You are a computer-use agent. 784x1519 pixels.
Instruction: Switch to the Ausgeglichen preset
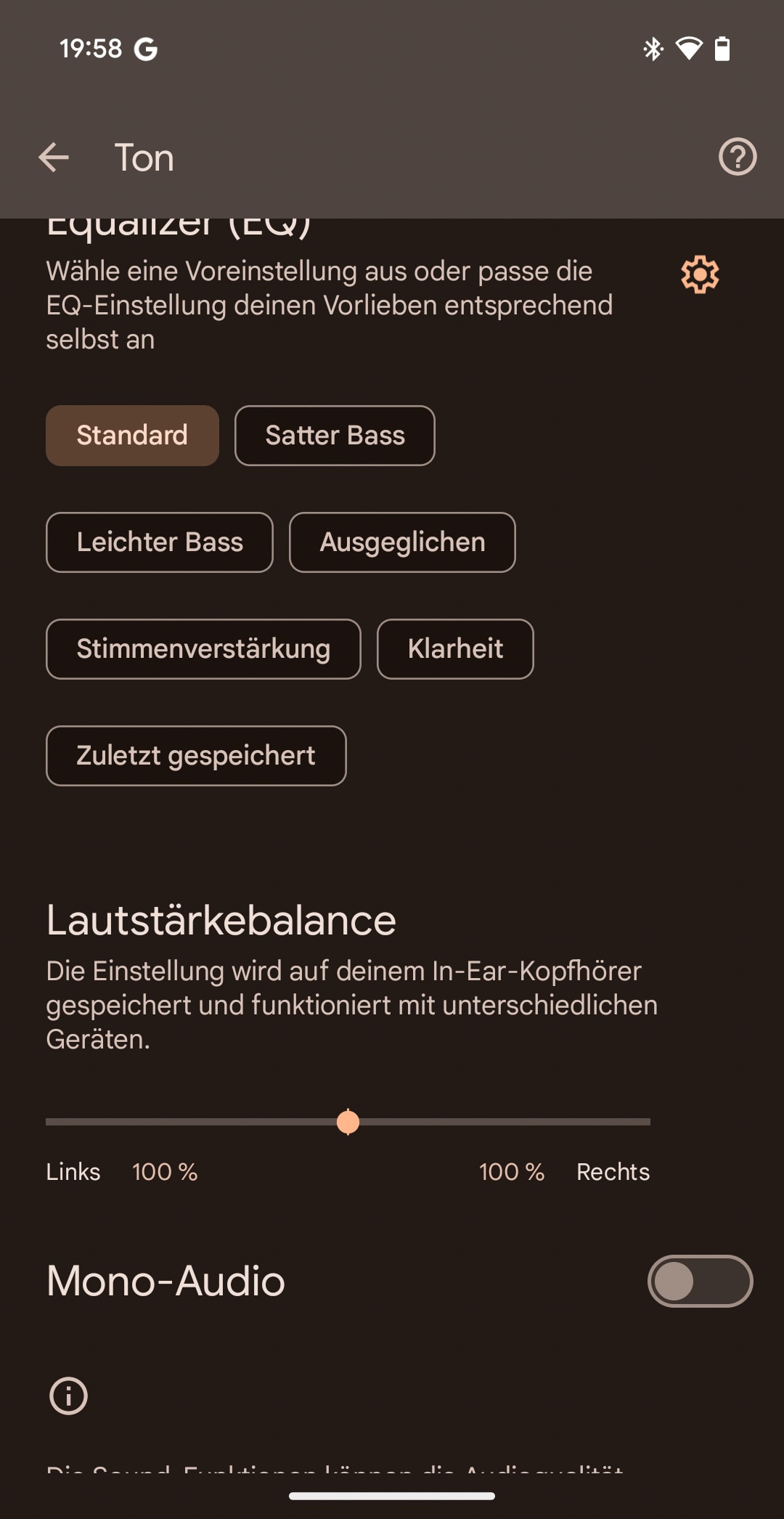tap(402, 542)
